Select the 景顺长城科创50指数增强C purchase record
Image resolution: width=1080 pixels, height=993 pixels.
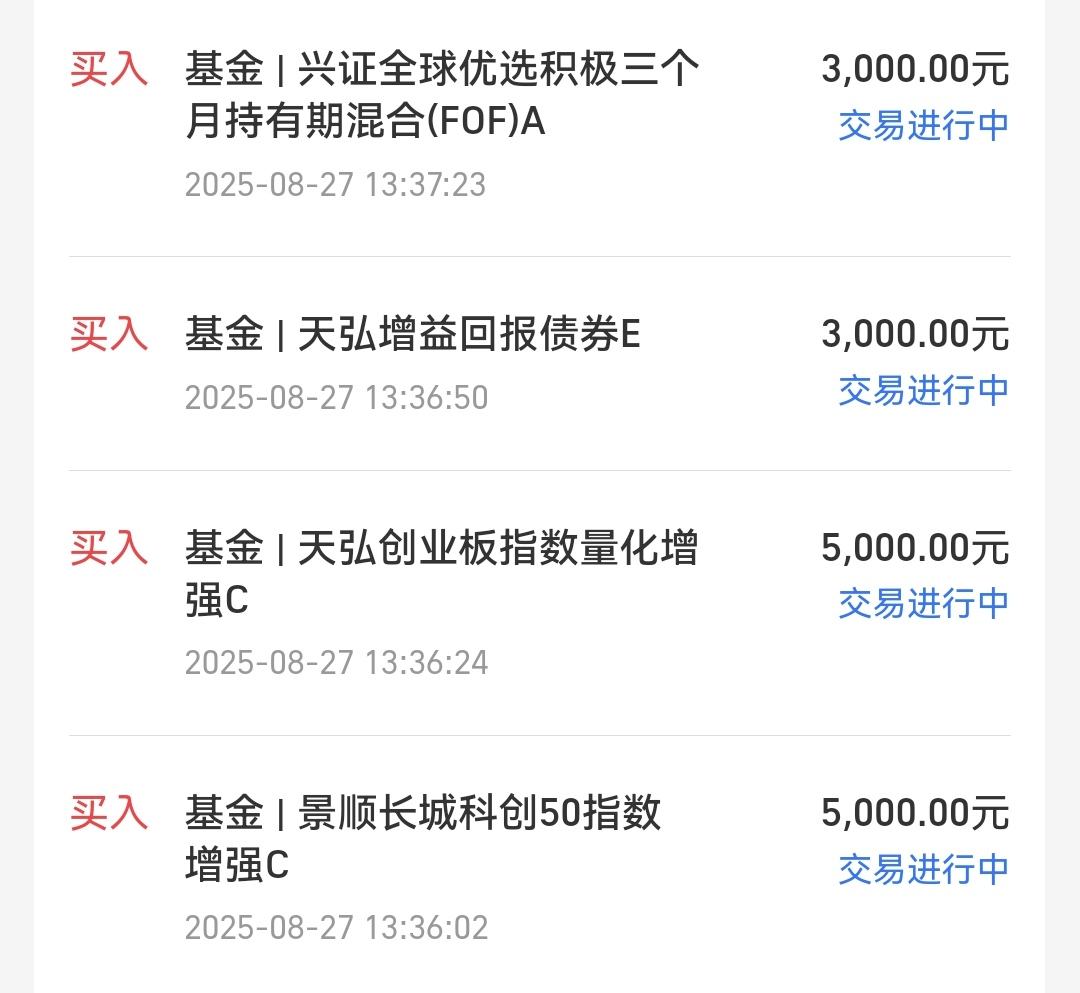(x=423, y=839)
